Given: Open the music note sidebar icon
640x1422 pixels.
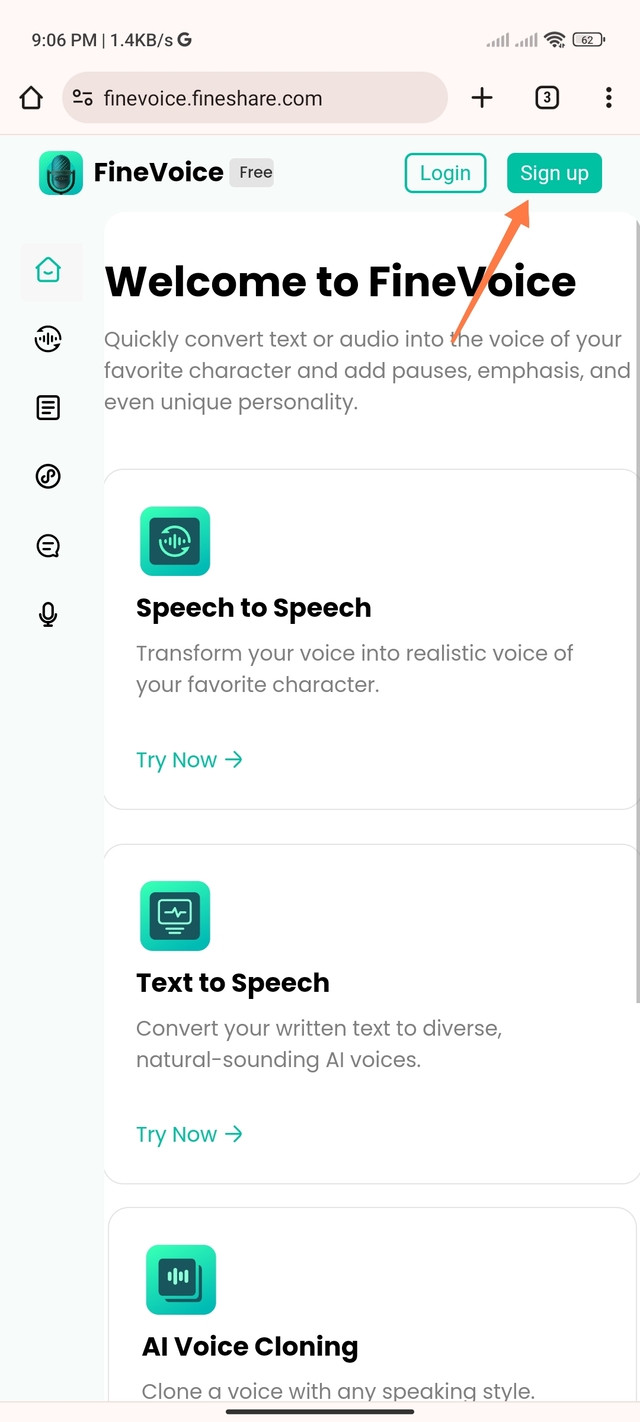Looking at the screenshot, I should [x=48, y=476].
